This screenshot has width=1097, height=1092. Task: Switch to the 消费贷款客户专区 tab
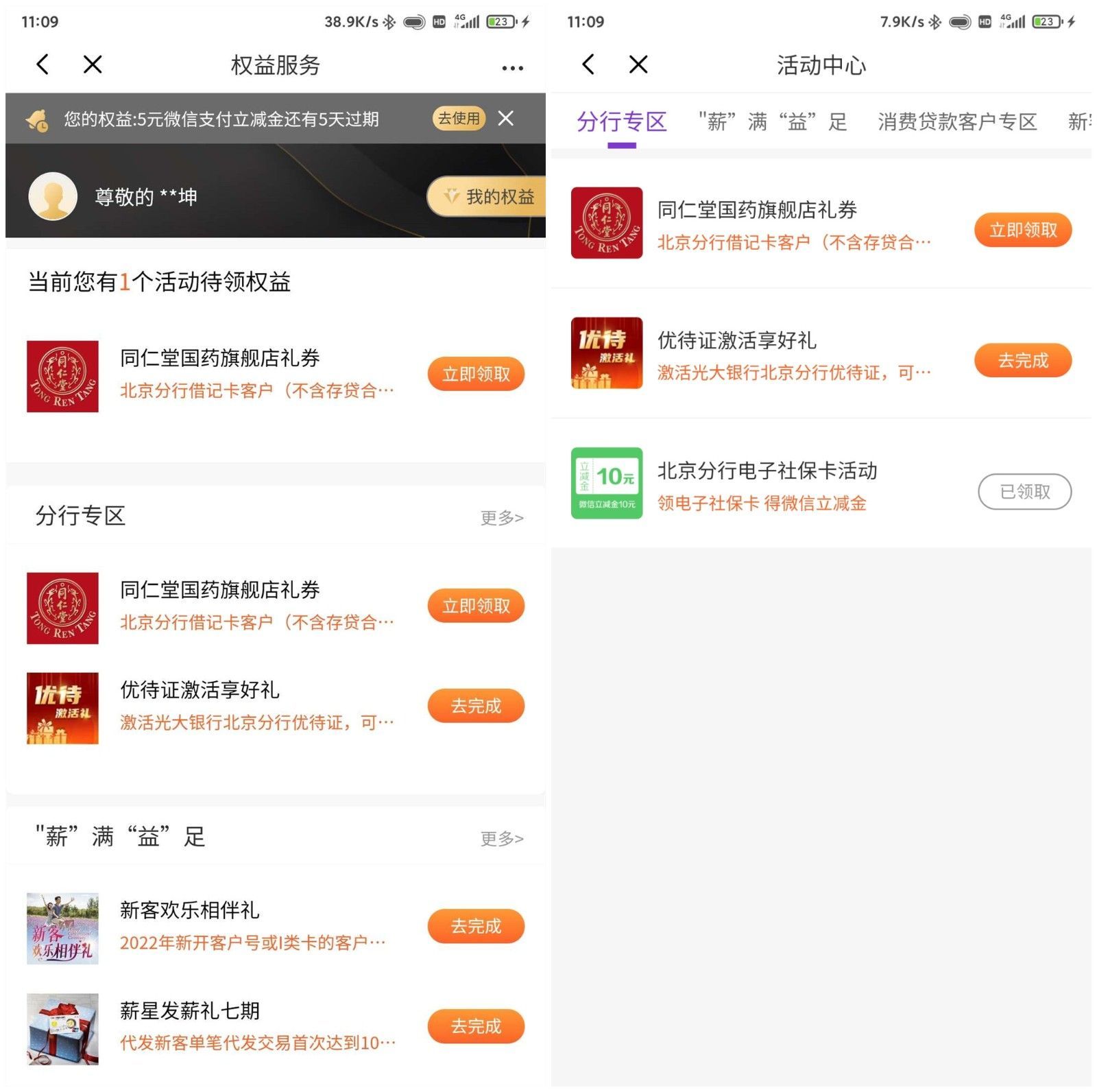[957, 122]
